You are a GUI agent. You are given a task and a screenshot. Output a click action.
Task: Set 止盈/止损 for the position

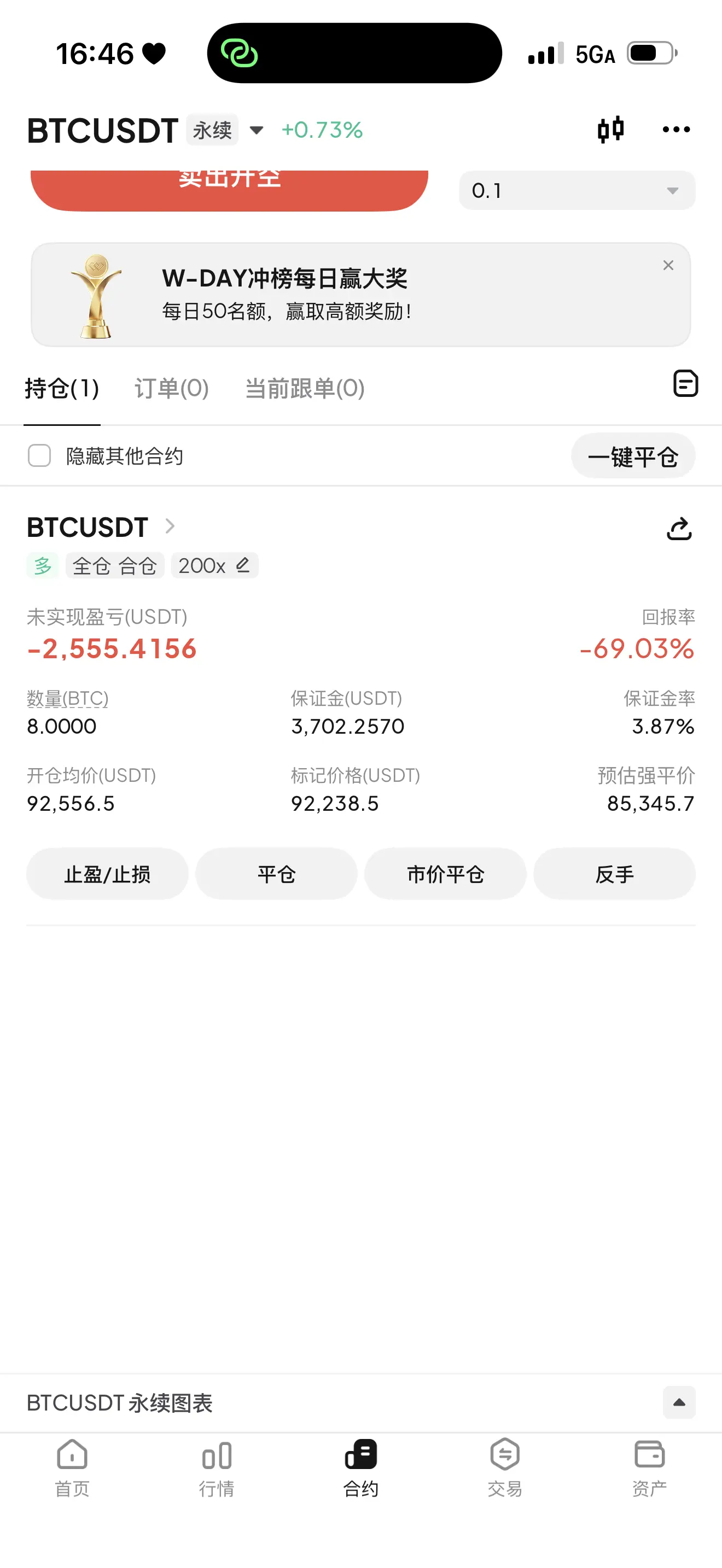coord(107,874)
